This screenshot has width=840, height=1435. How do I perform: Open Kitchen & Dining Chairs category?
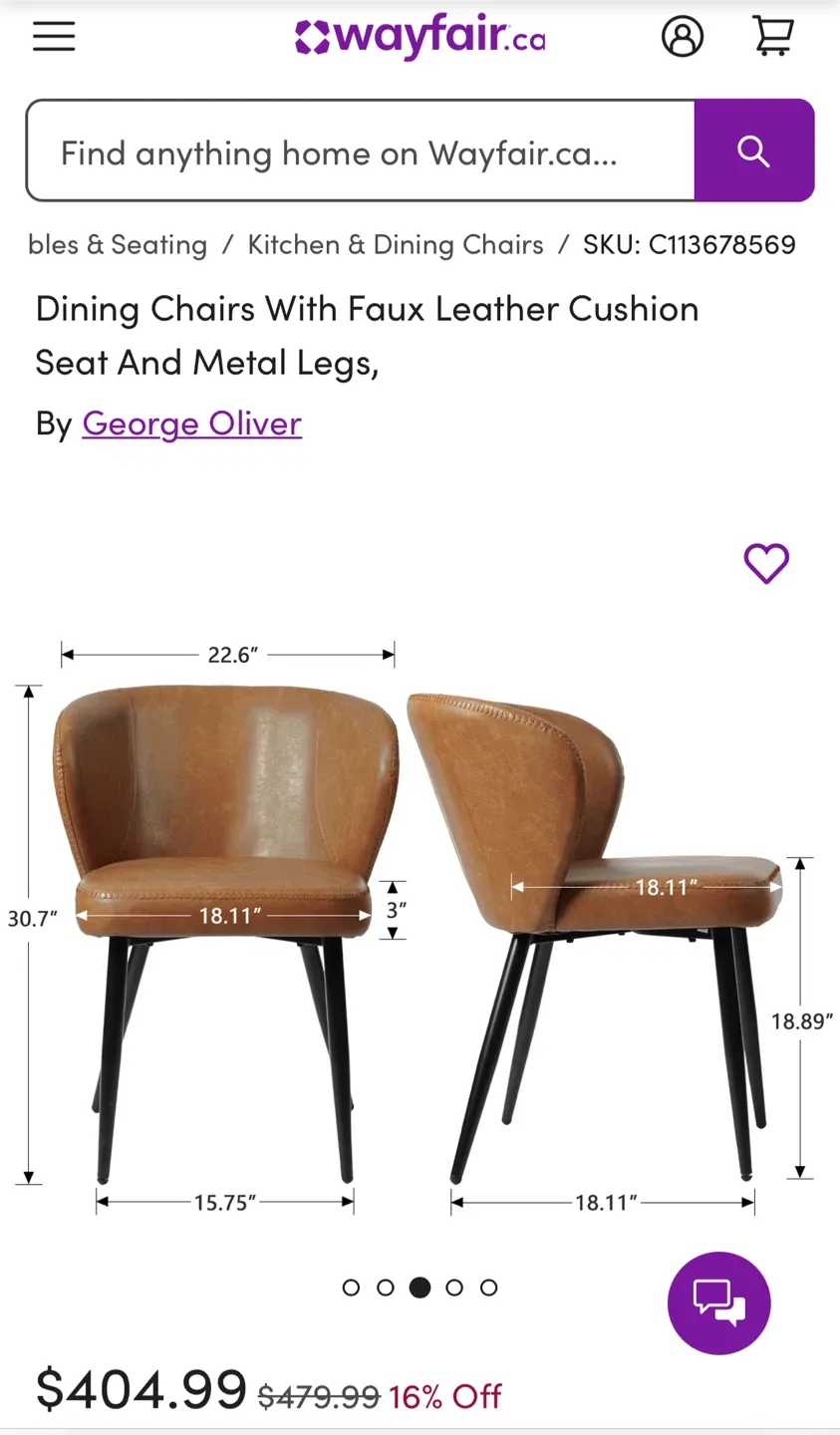395,244
